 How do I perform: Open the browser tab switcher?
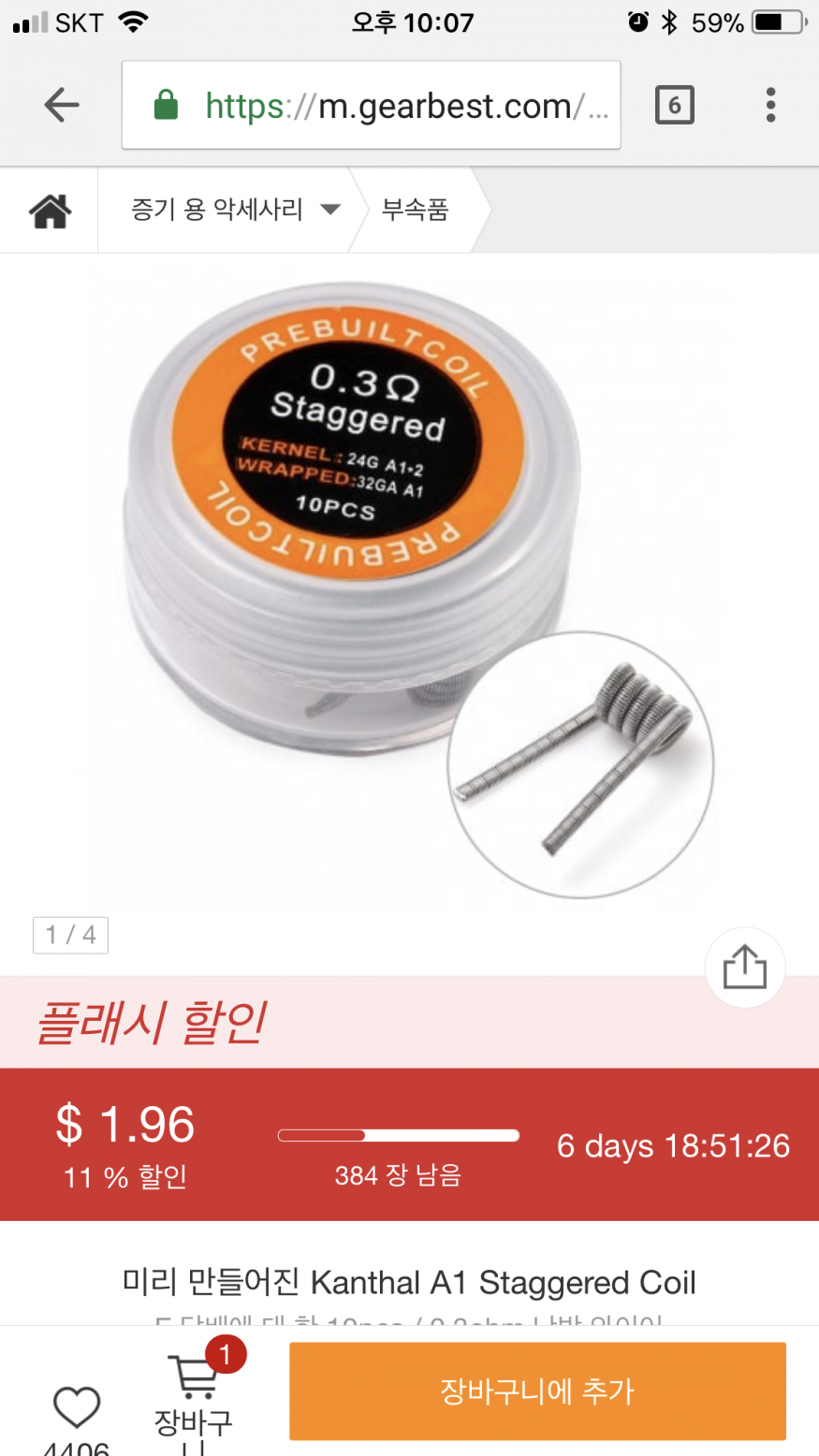coord(674,105)
